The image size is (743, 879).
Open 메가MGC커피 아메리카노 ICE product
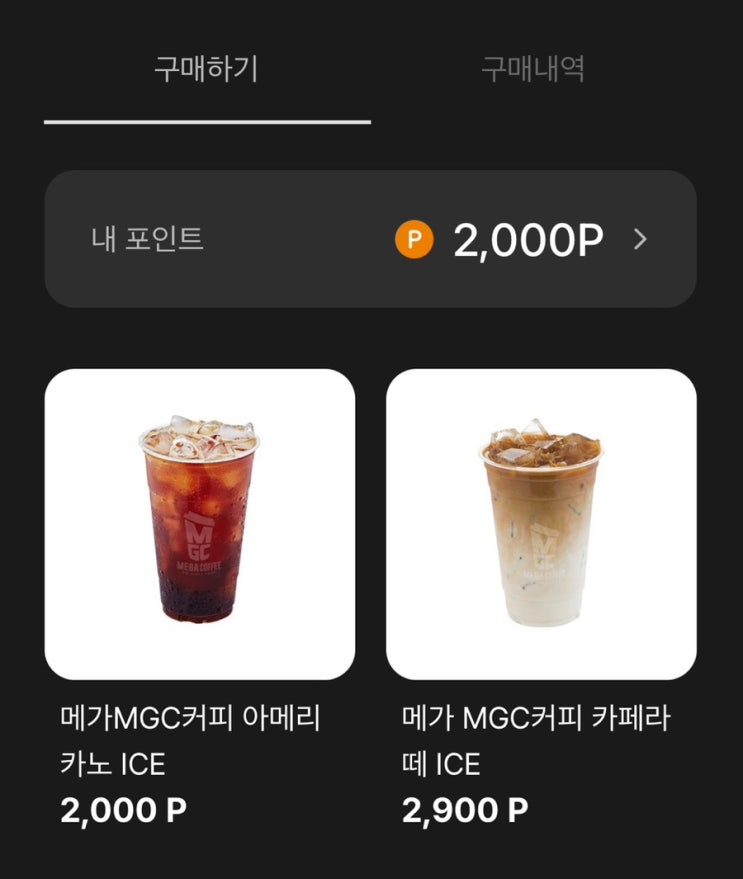pyautogui.click(x=199, y=524)
